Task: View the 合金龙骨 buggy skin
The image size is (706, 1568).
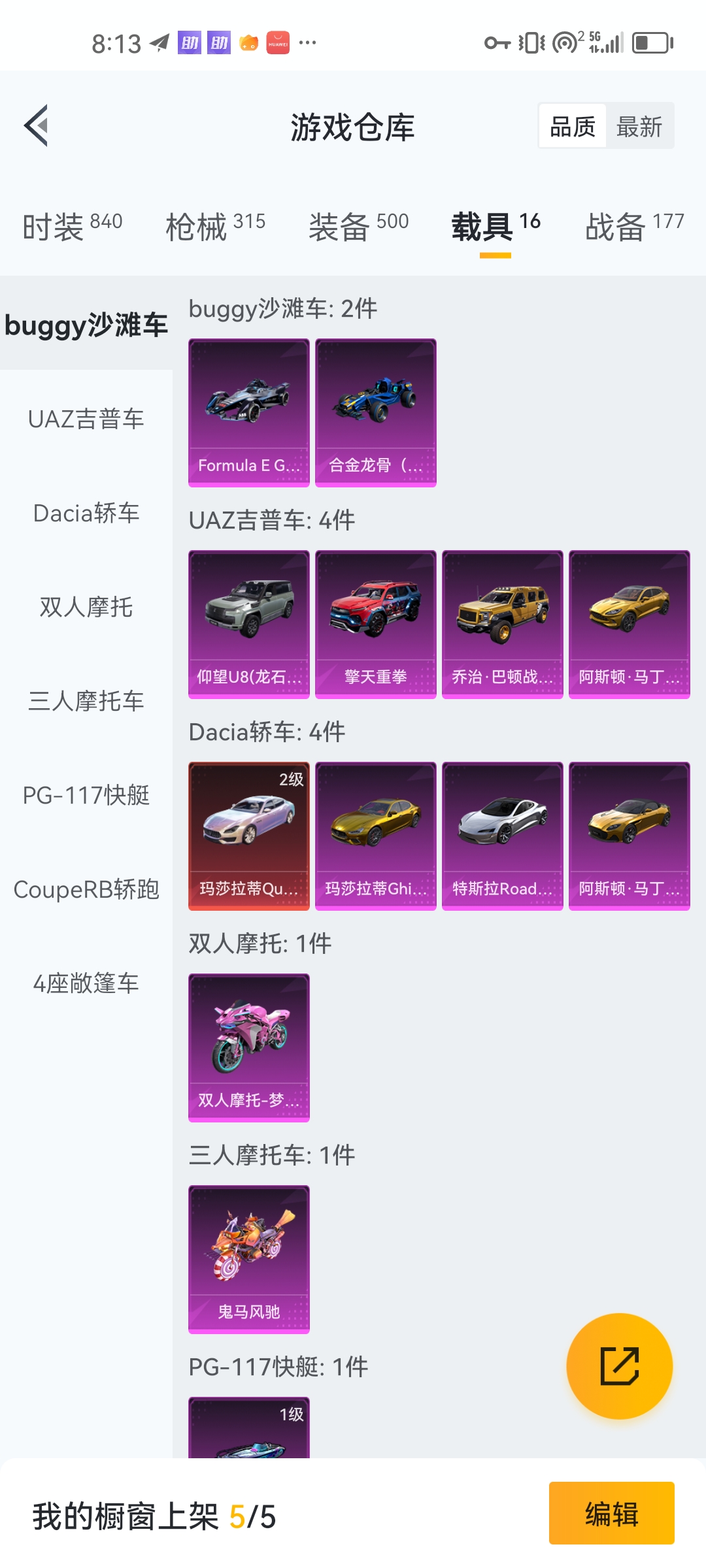Action: [376, 413]
